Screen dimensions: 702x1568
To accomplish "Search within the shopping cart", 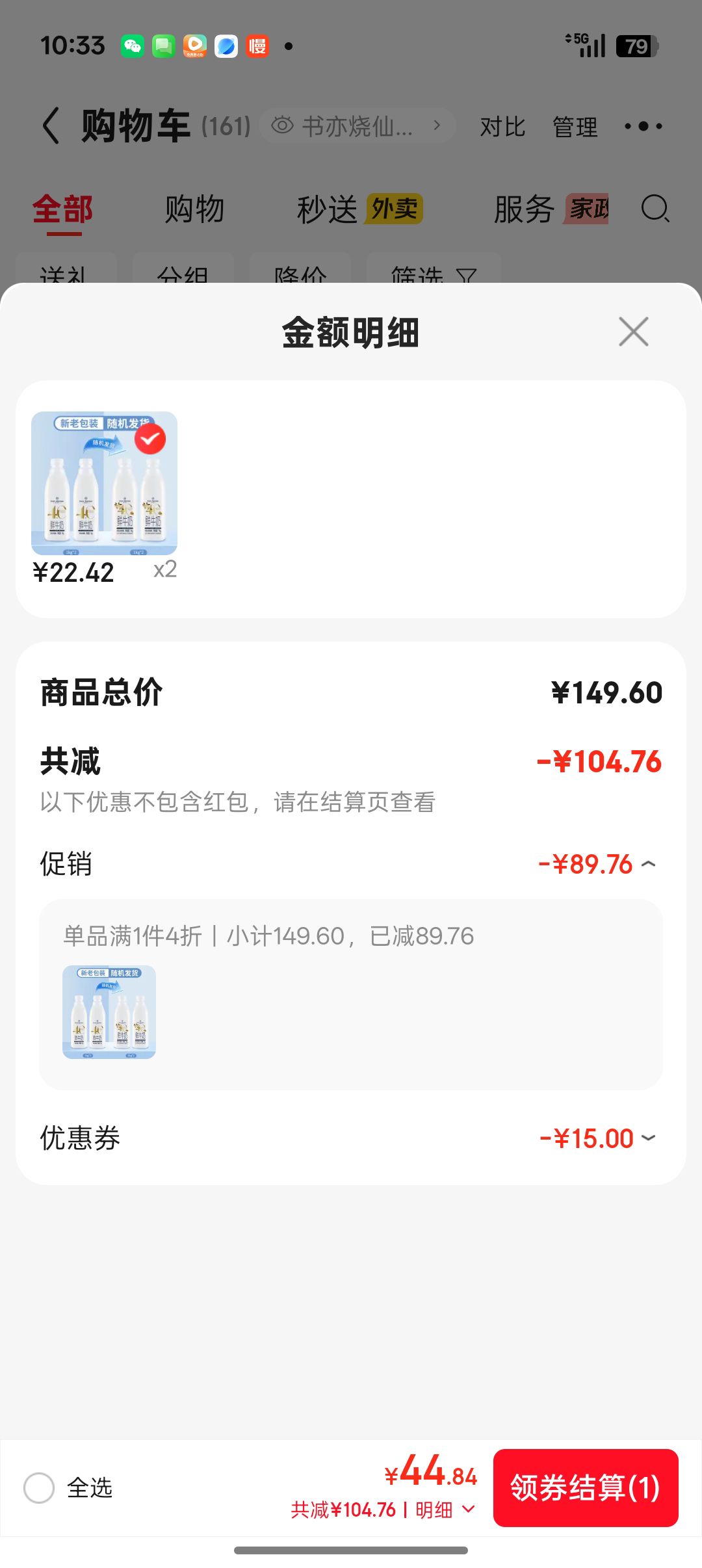I will (655, 209).
